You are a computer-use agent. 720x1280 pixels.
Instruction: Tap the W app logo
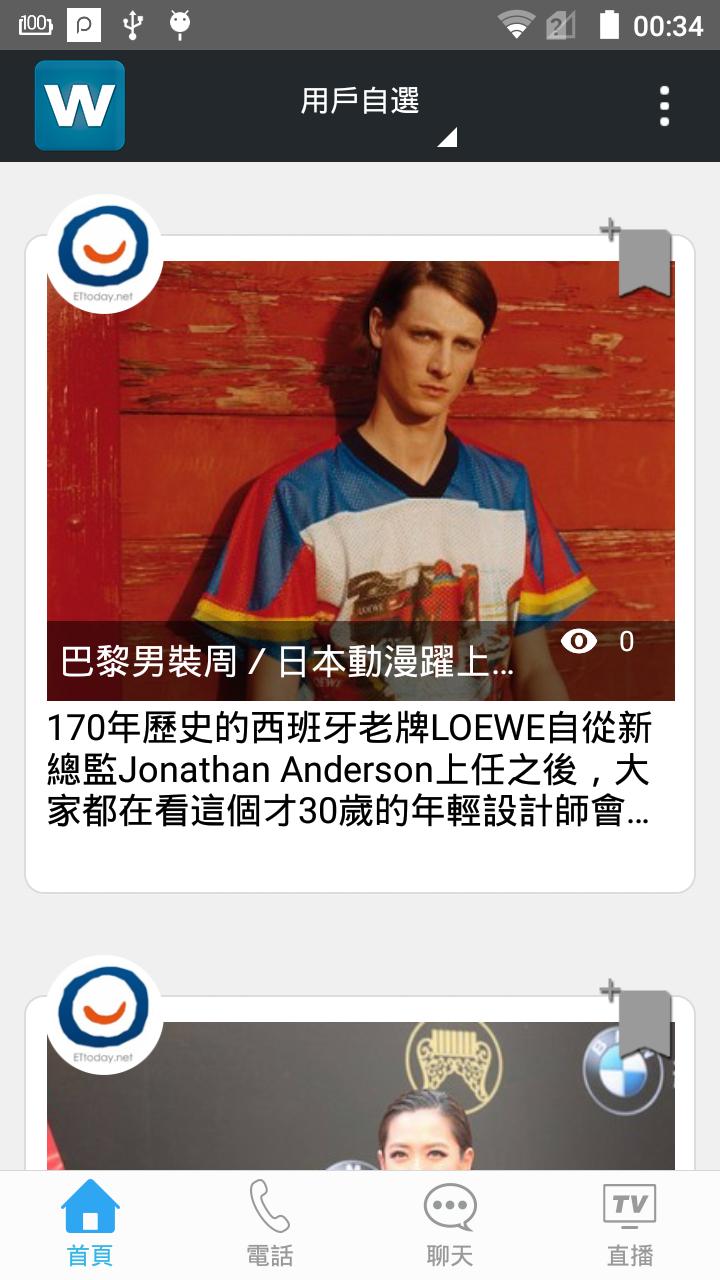(80, 105)
